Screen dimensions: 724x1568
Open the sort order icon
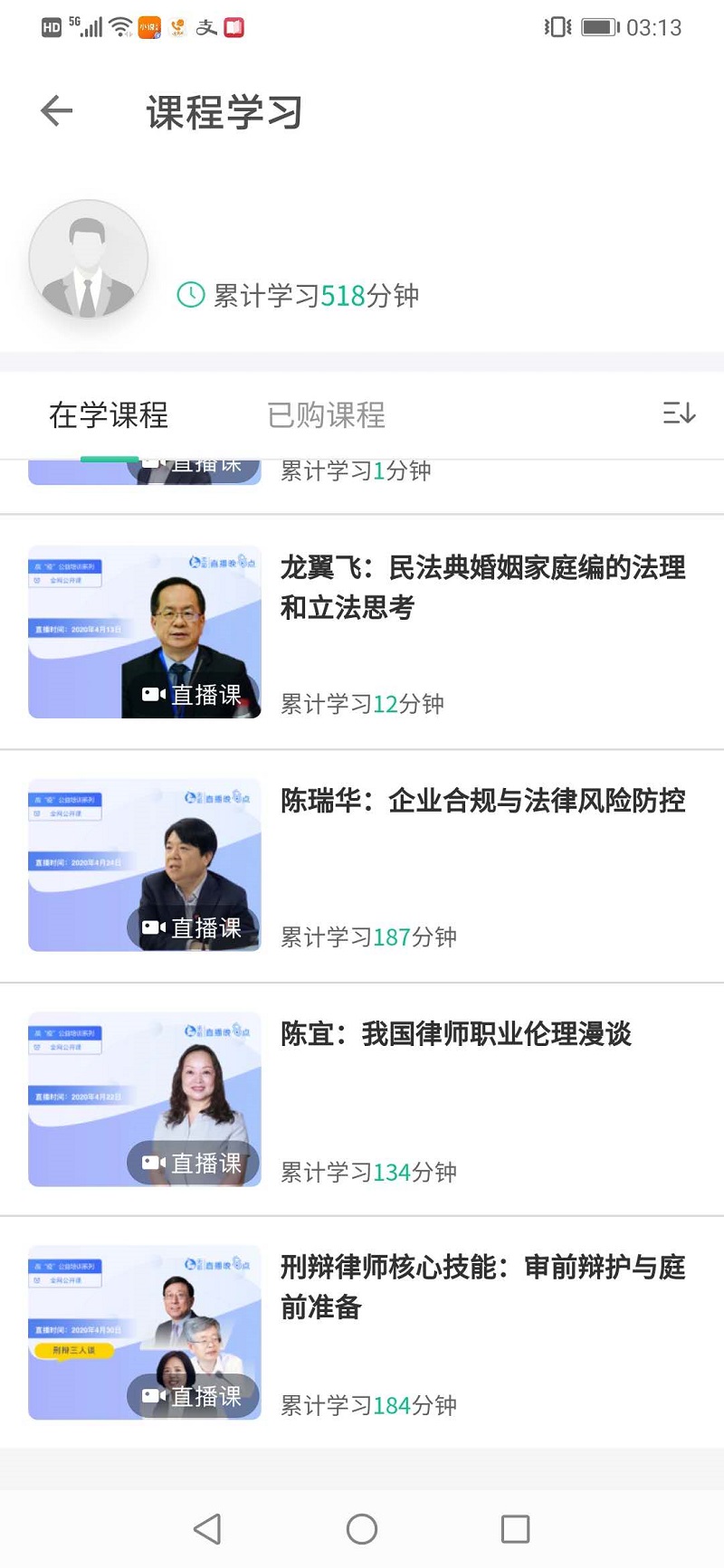coord(679,413)
